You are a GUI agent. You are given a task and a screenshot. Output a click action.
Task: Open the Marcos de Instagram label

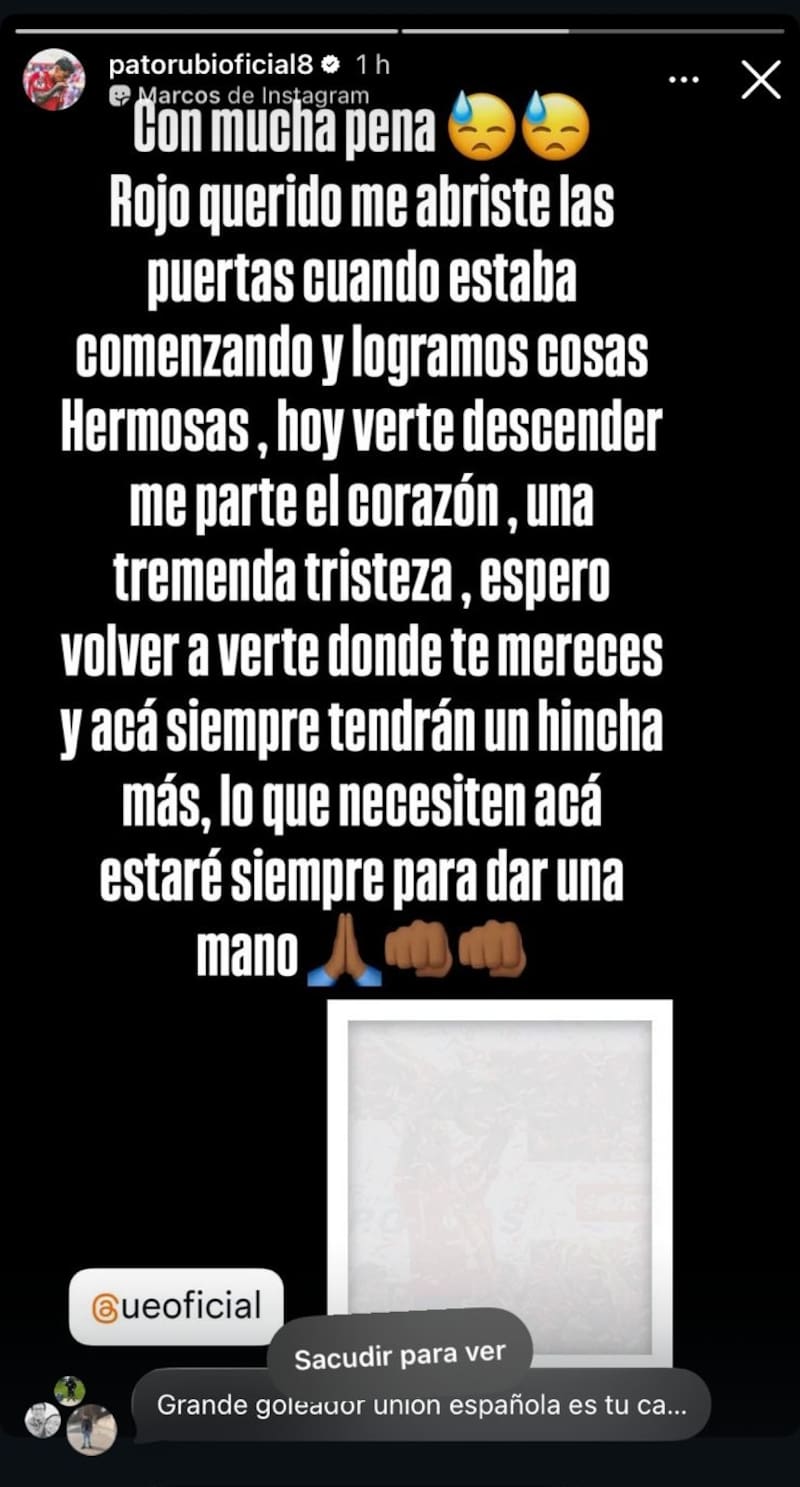click(x=243, y=95)
